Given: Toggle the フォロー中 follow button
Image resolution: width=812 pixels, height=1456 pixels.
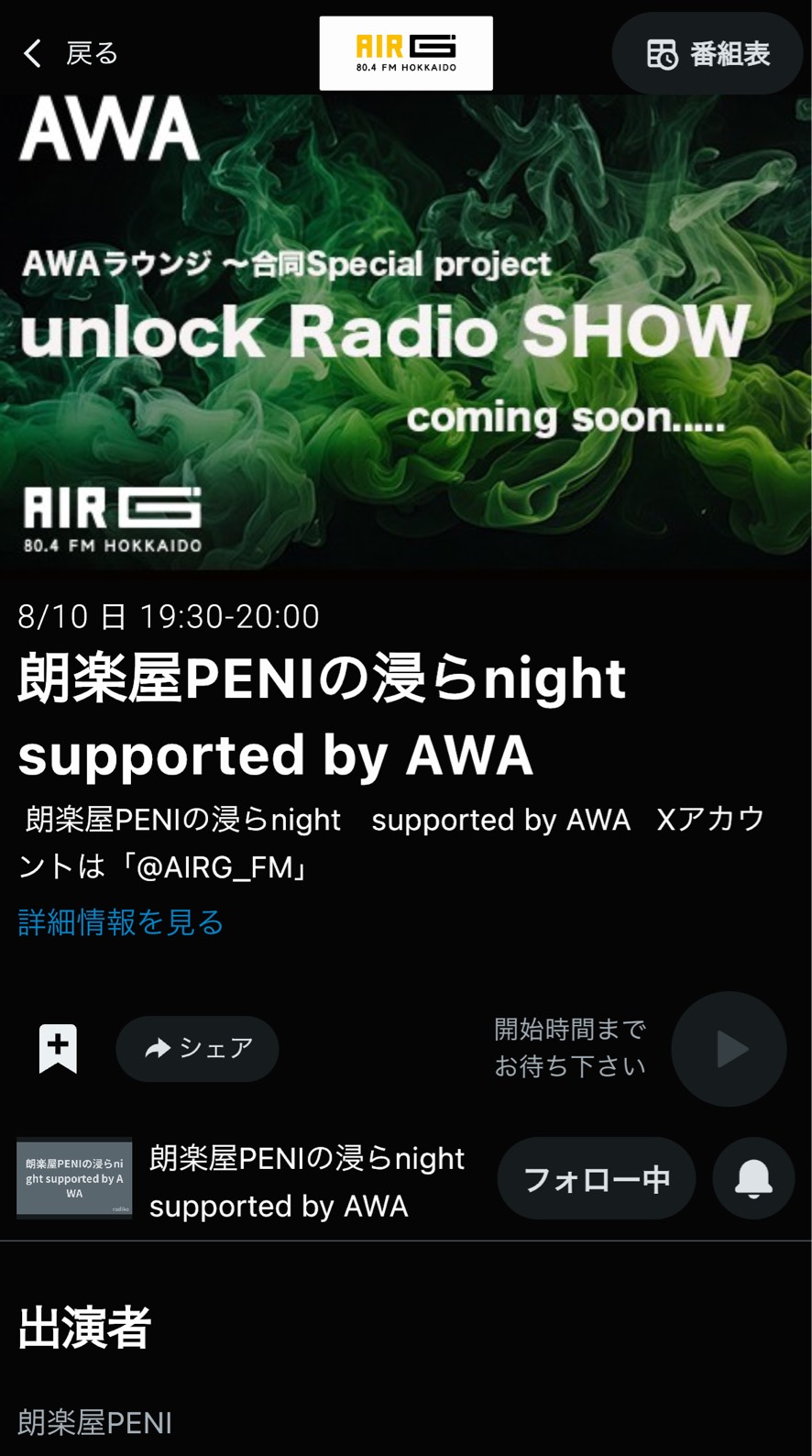Looking at the screenshot, I should point(596,1178).
